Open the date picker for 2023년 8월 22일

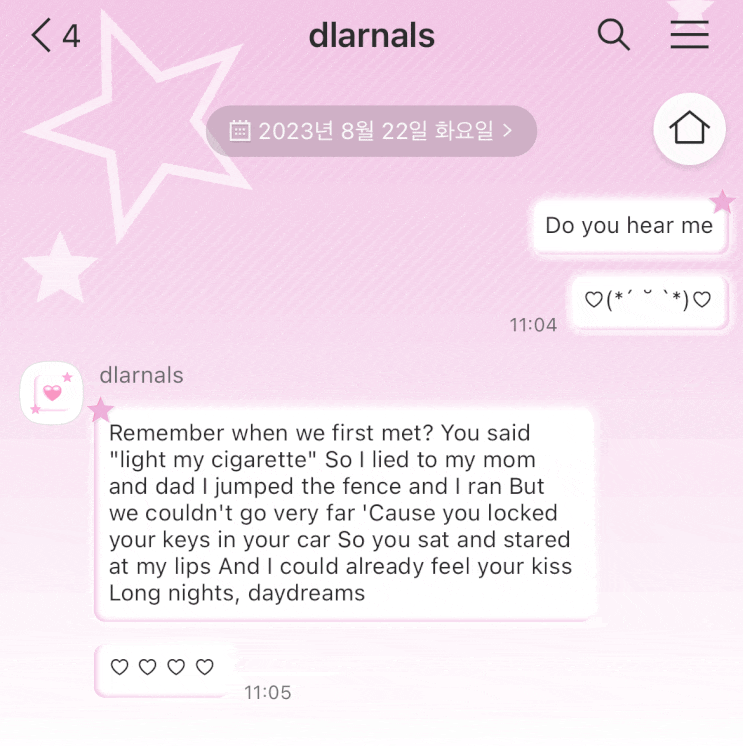point(371,131)
